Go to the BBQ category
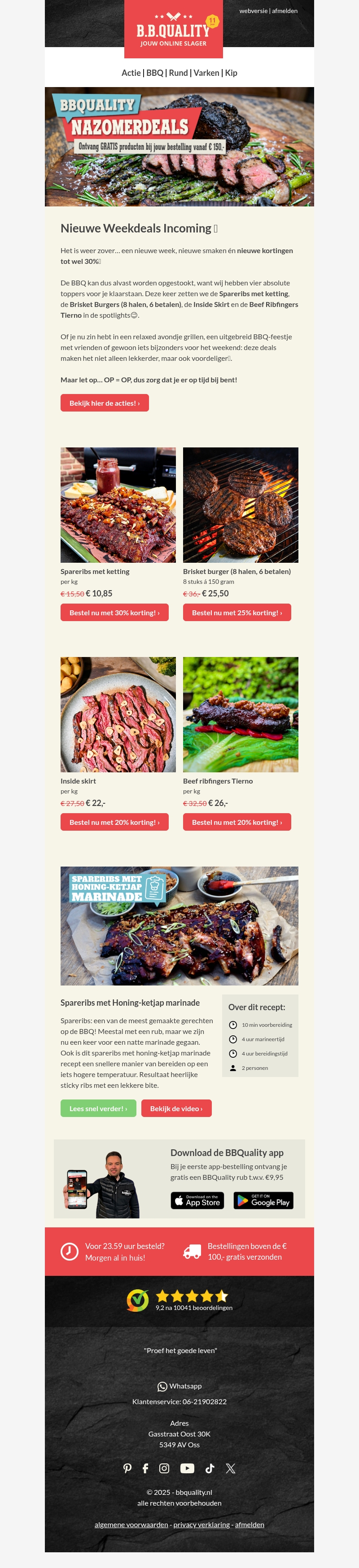The width and height of the screenshot is (359, 1568). [x=154, y=73]
